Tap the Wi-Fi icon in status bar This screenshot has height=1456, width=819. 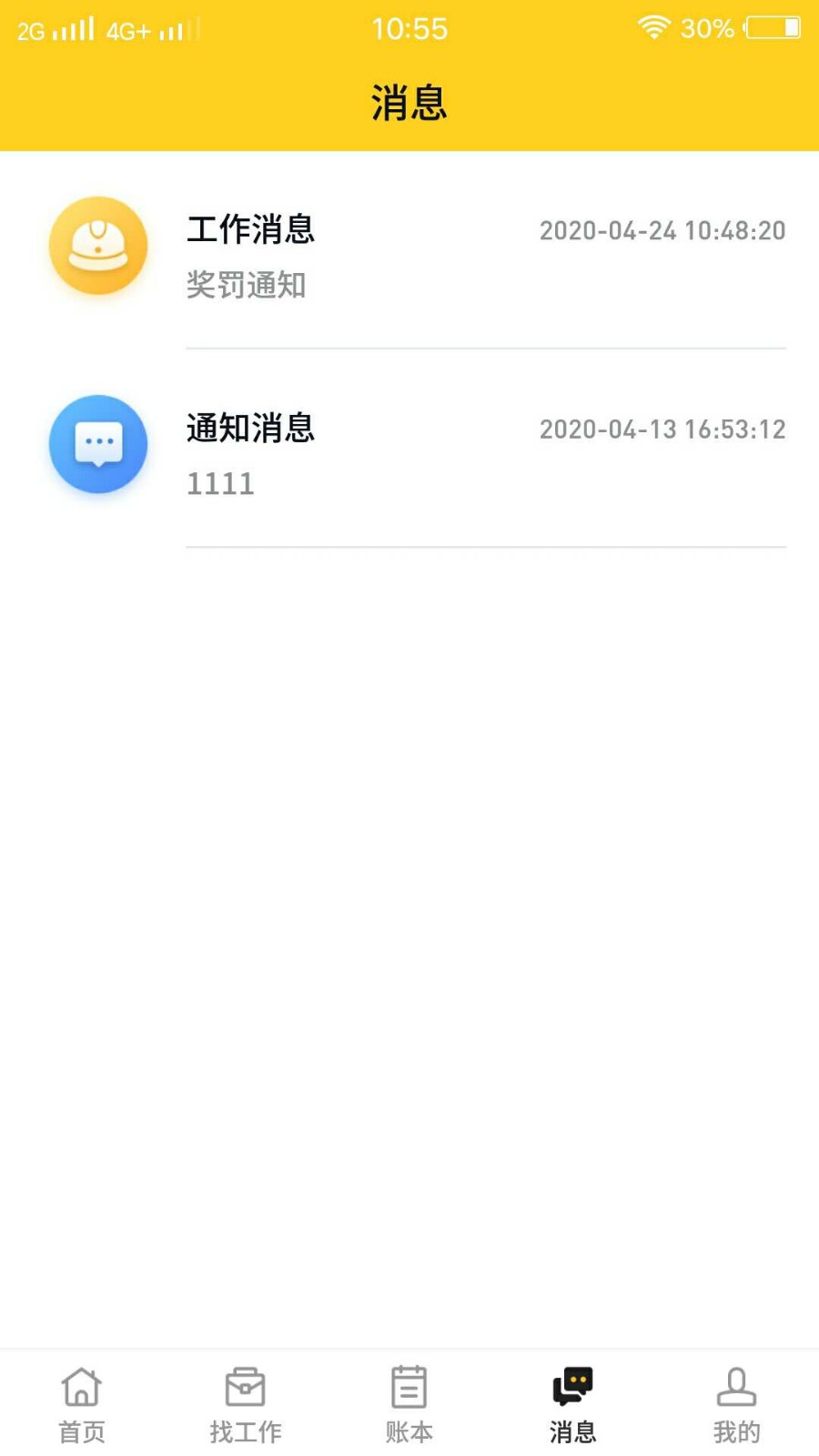tap(652, 28)
